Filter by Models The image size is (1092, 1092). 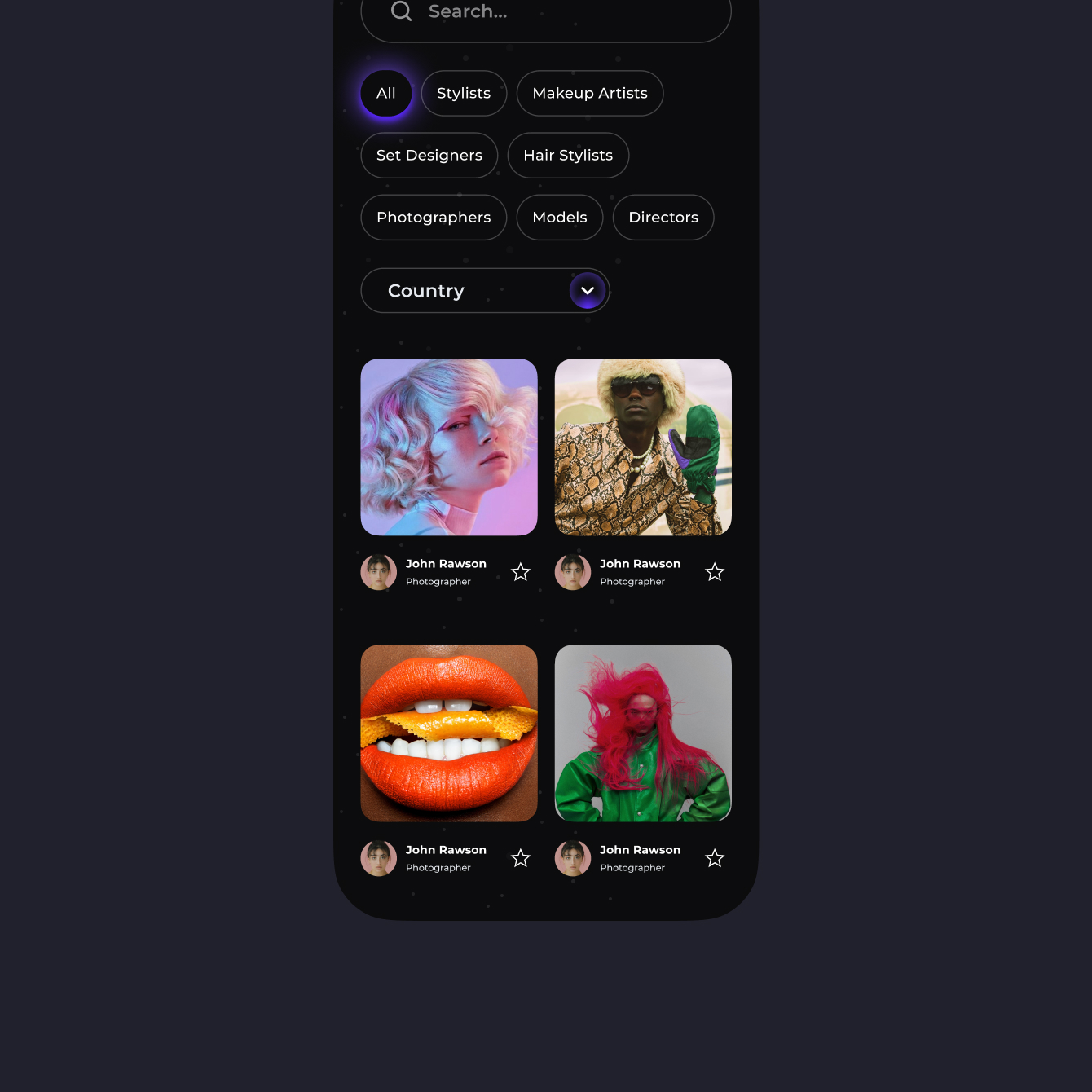pyautogui.click(x=559, y=218)
